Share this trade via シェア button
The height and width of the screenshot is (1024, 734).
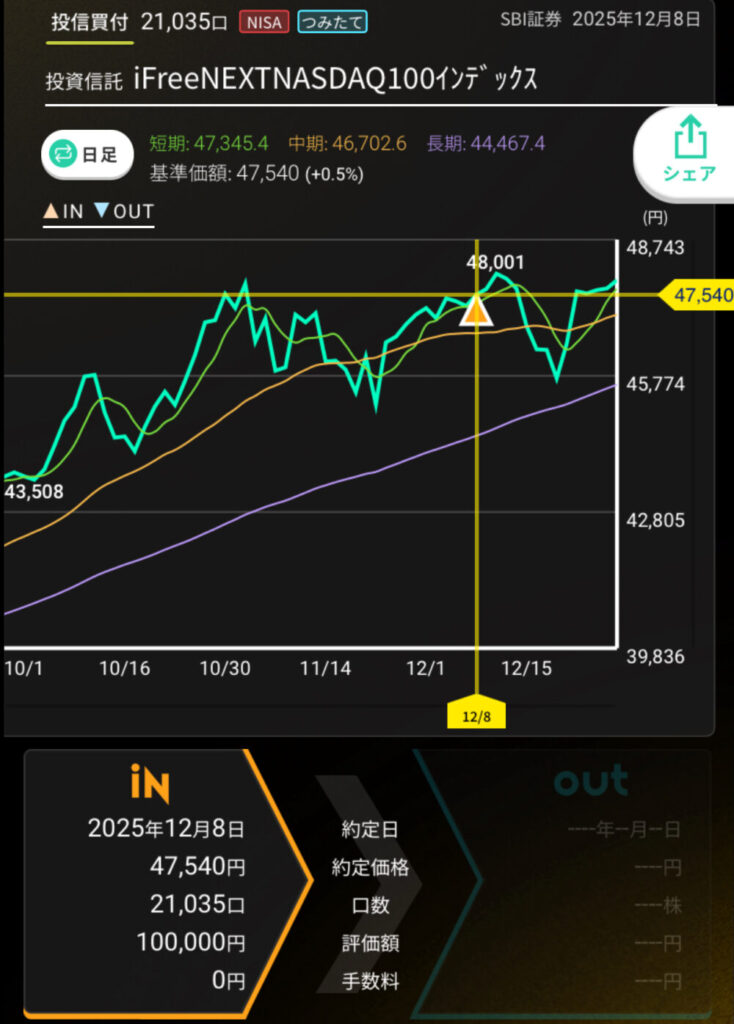[689, 150]
